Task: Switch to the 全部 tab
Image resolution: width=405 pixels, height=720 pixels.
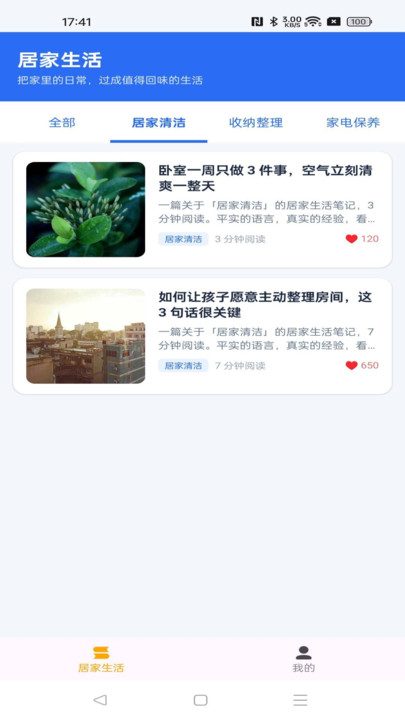Action: point(62,123)
